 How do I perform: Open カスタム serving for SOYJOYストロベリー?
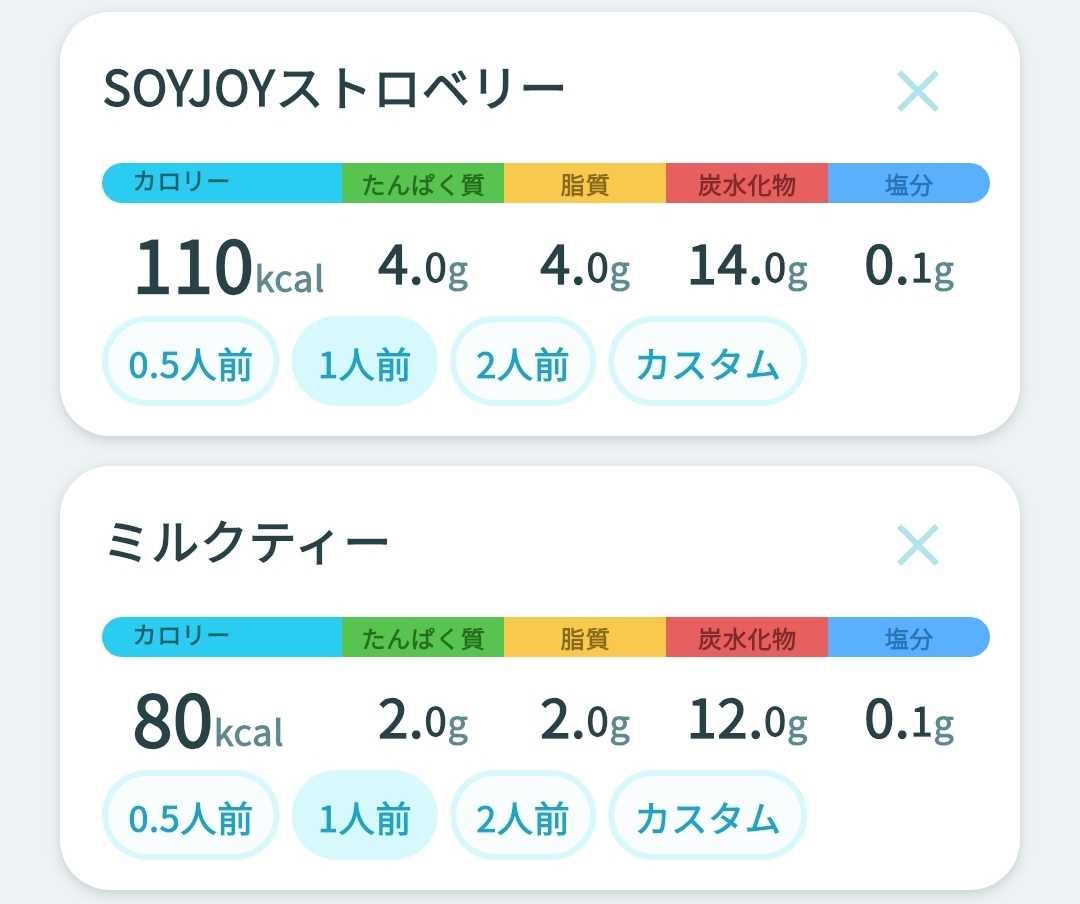[707, 362]
